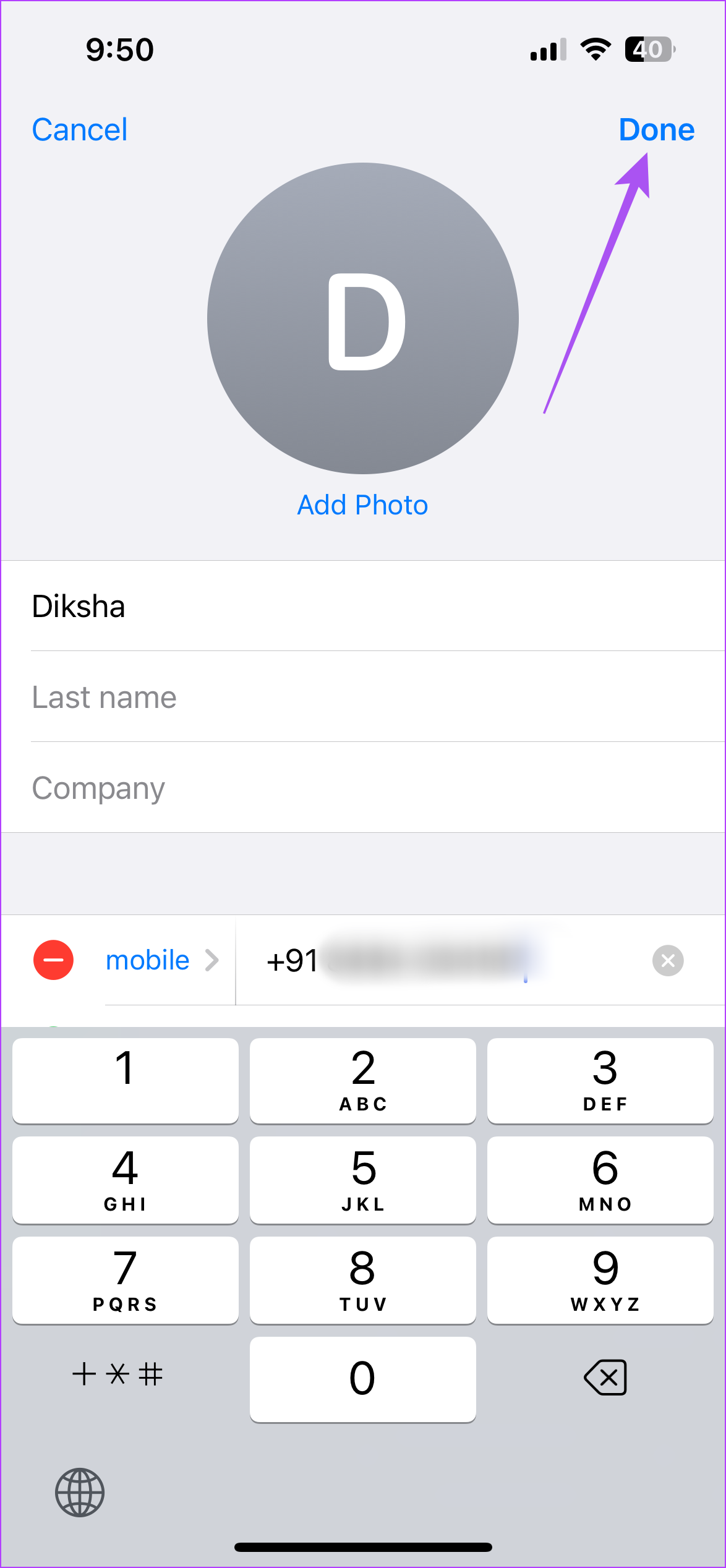Cancel the new contact creation
The height and width of the screenshot is (1568, 726).
coord(80,130)
